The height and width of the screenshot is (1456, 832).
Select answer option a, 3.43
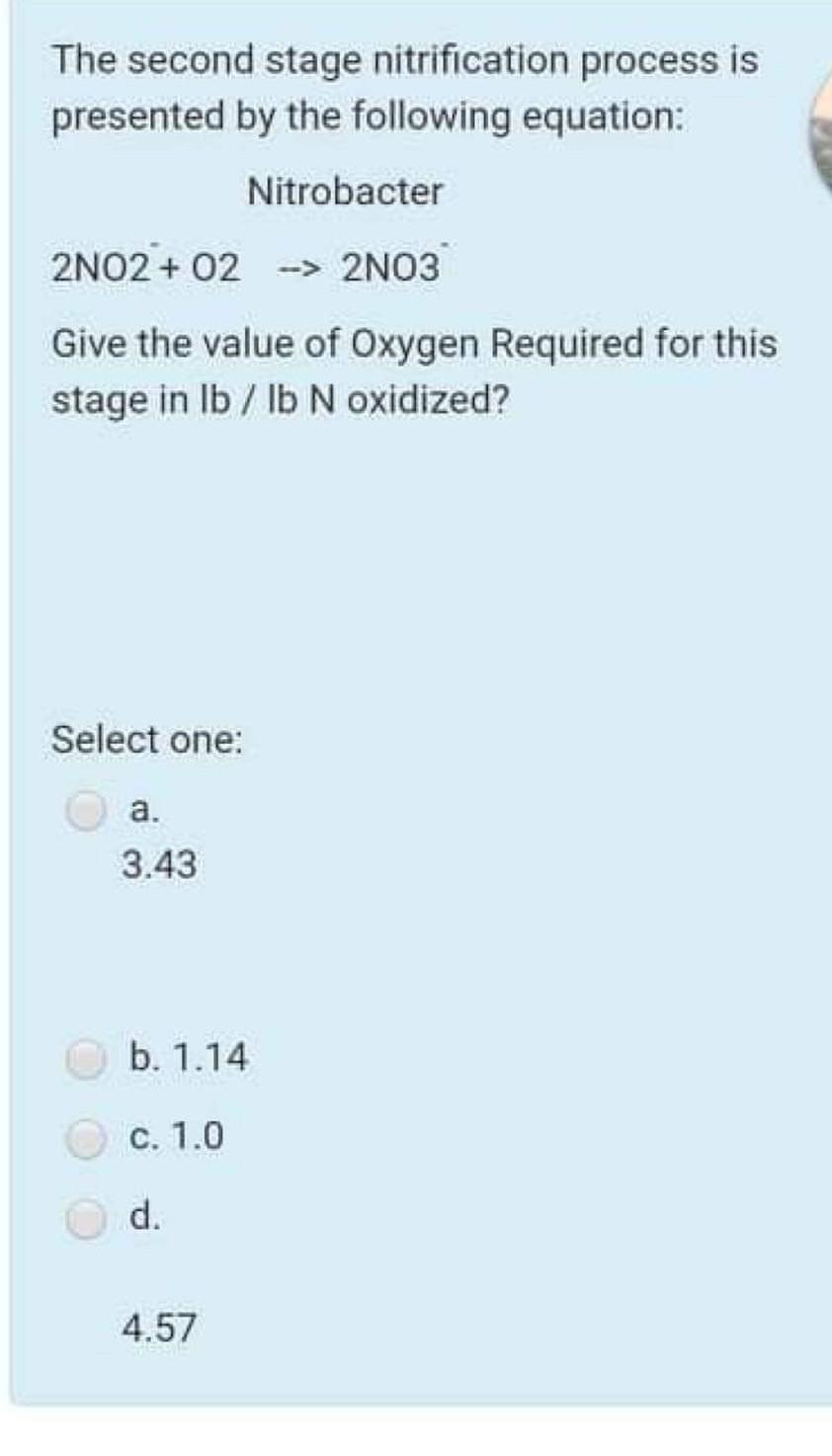tap(87, 811)
